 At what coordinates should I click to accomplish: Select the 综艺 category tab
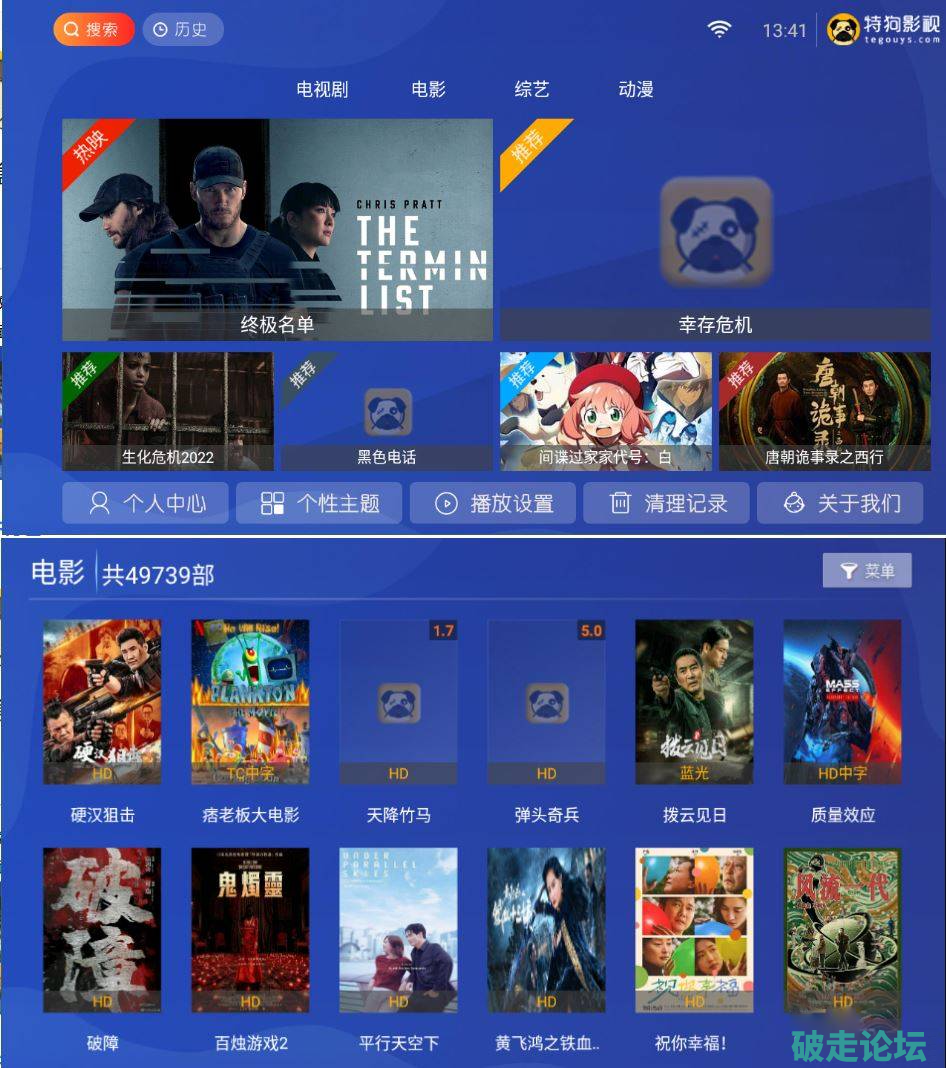(x=532, y=89)
